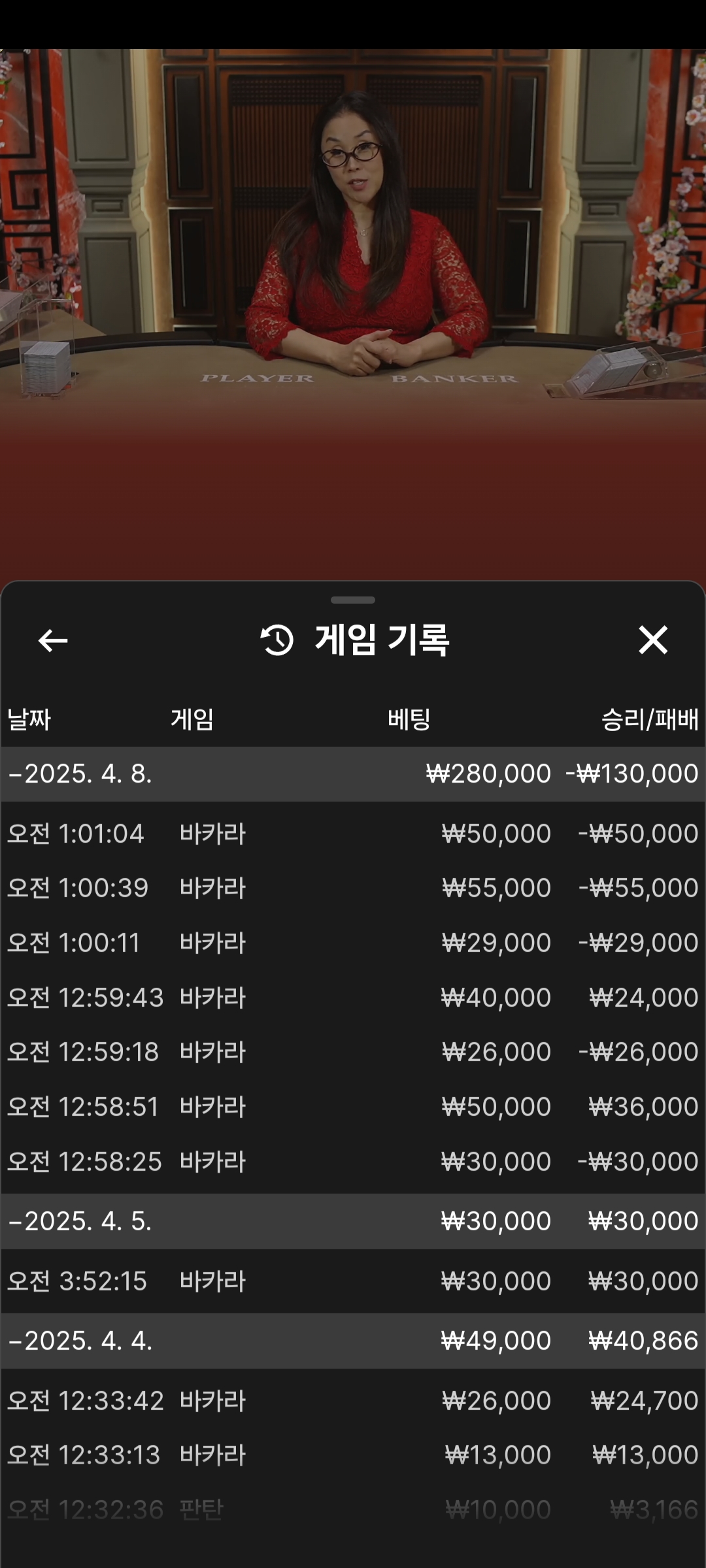
Task: Open the 오전 12:58:51 바카라 record
Action: pyautogui.click(x=353, y=1107)
